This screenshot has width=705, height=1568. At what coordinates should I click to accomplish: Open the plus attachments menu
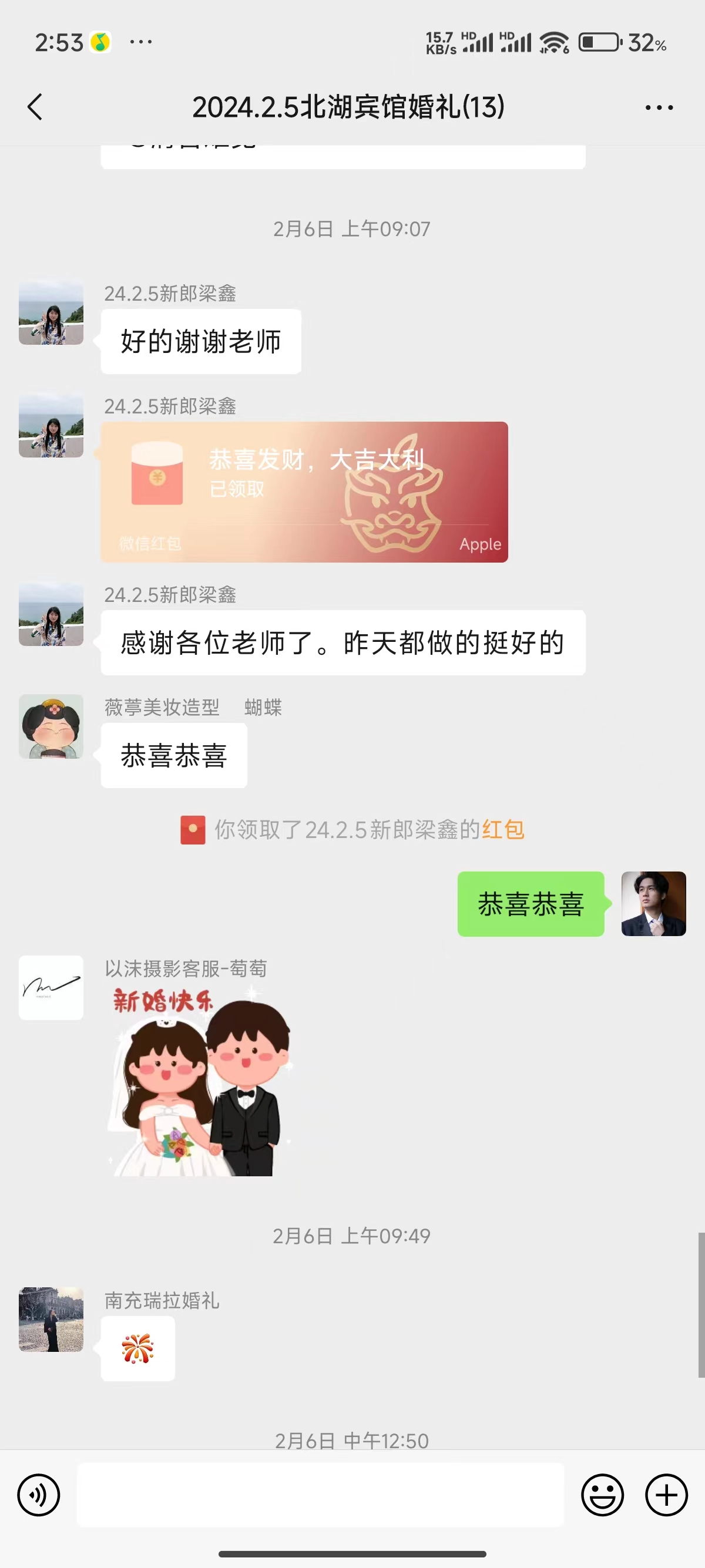pyautogui.click(x=667, y=1495)
